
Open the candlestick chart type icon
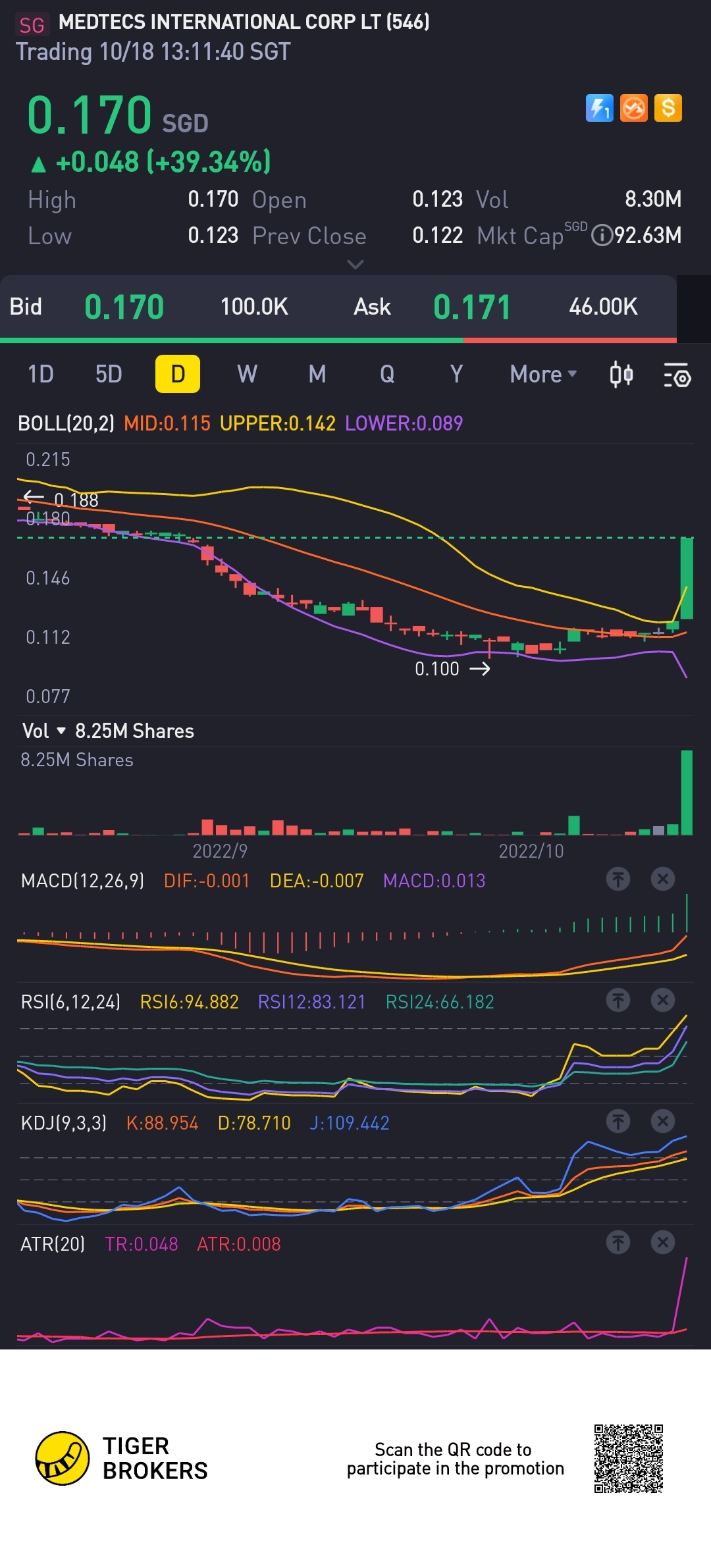click(621, 374)
